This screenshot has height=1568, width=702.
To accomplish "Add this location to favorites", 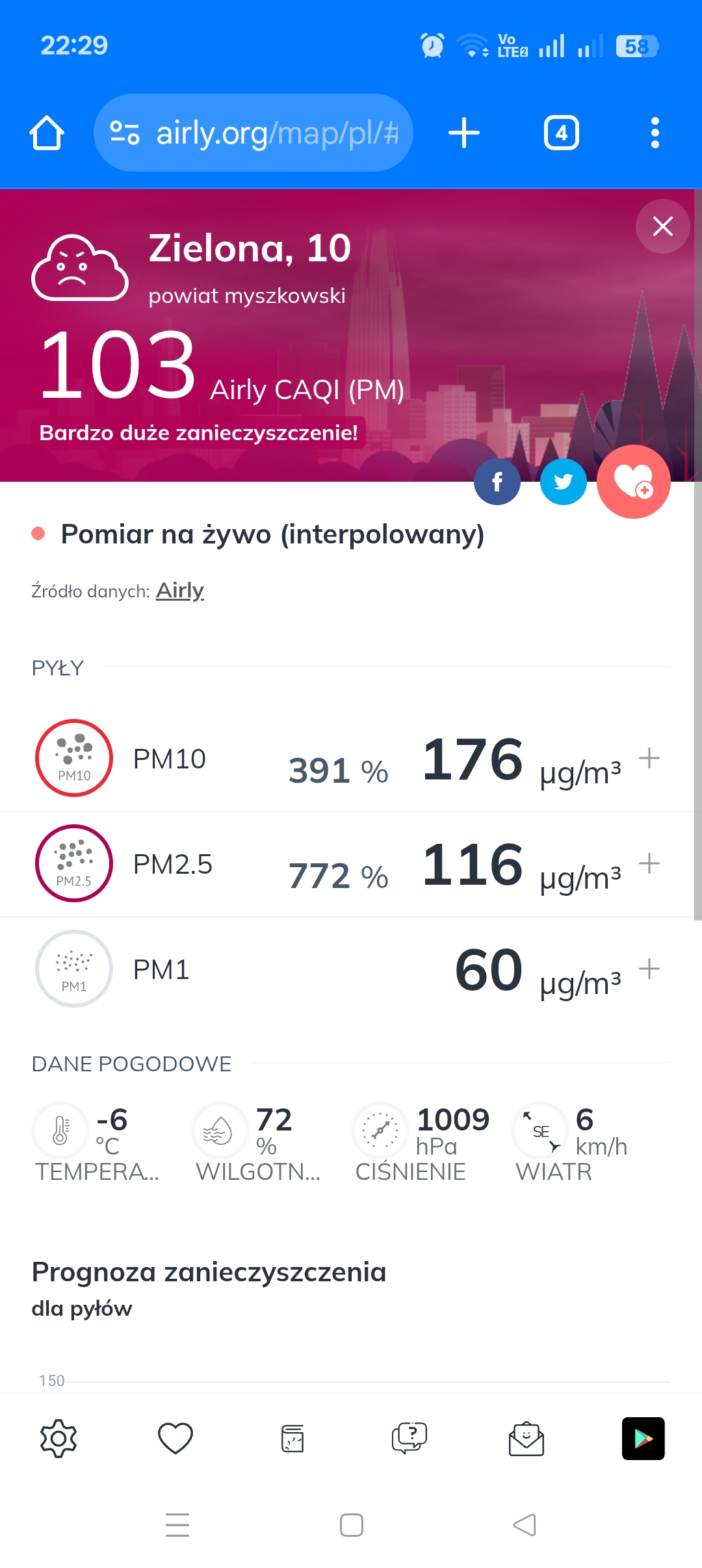I will click(633, 482).
